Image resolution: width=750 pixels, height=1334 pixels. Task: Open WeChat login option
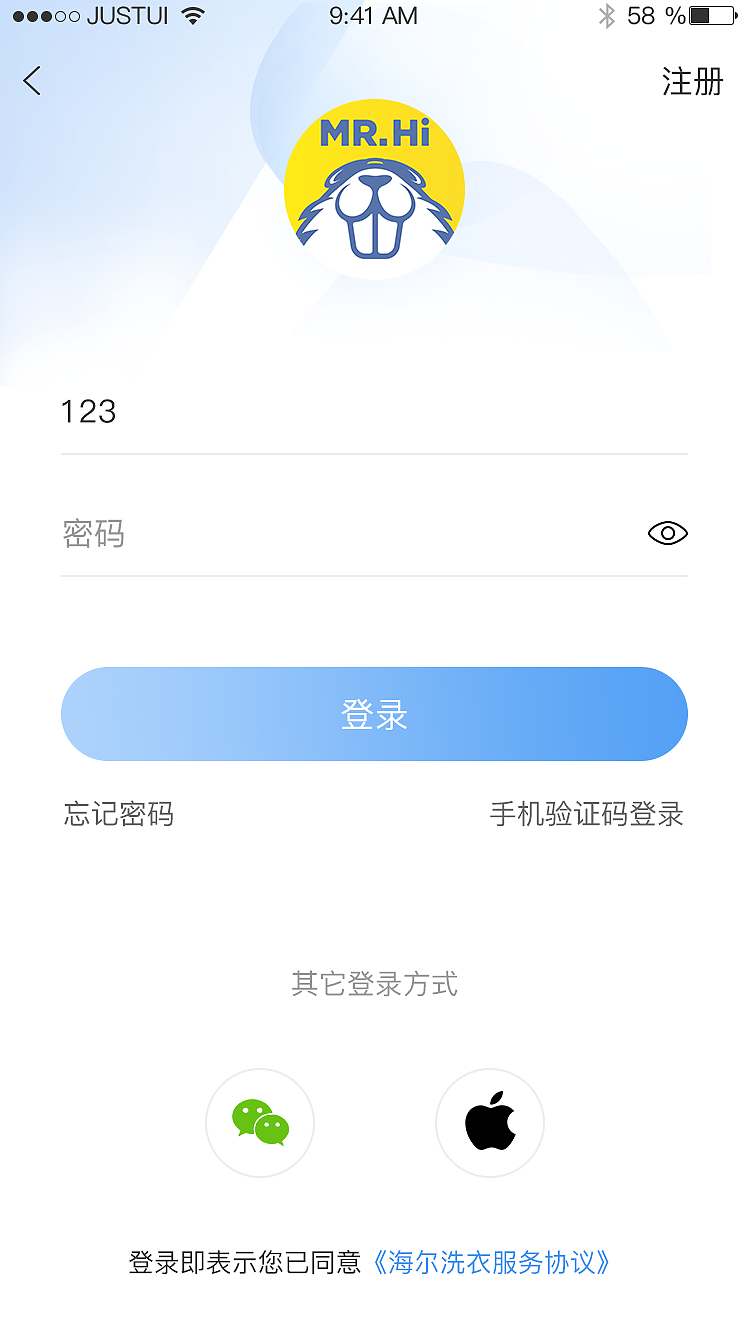[260, 1122]
